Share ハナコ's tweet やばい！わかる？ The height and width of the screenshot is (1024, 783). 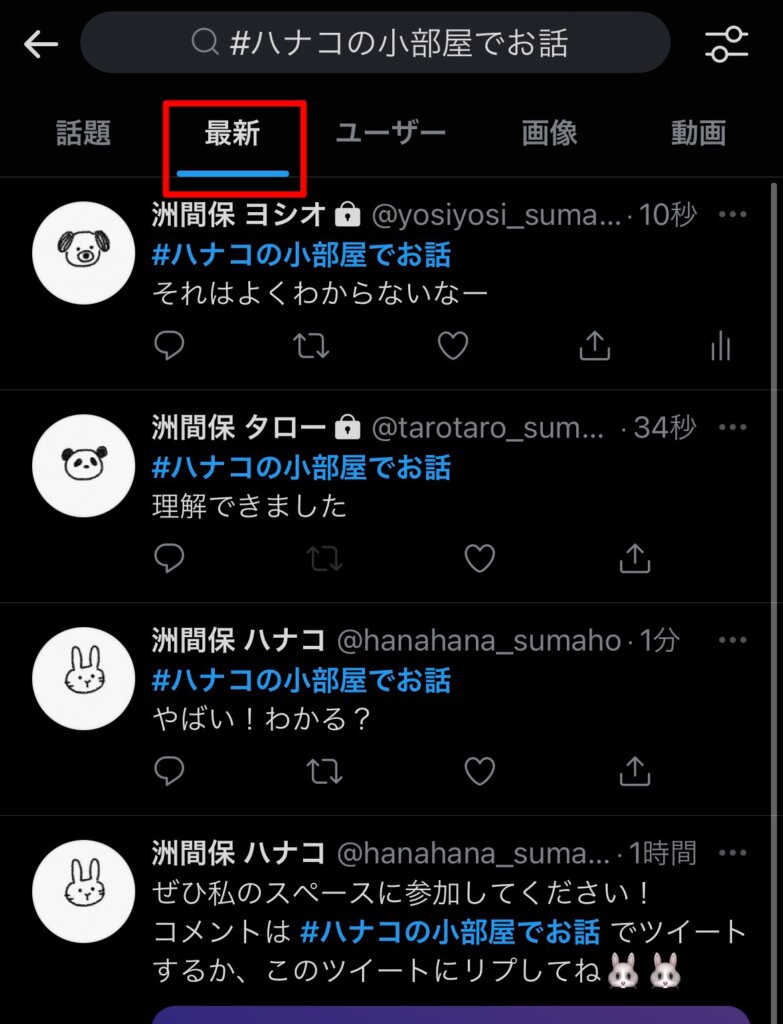pyautogui.click(x=635, y=771)
